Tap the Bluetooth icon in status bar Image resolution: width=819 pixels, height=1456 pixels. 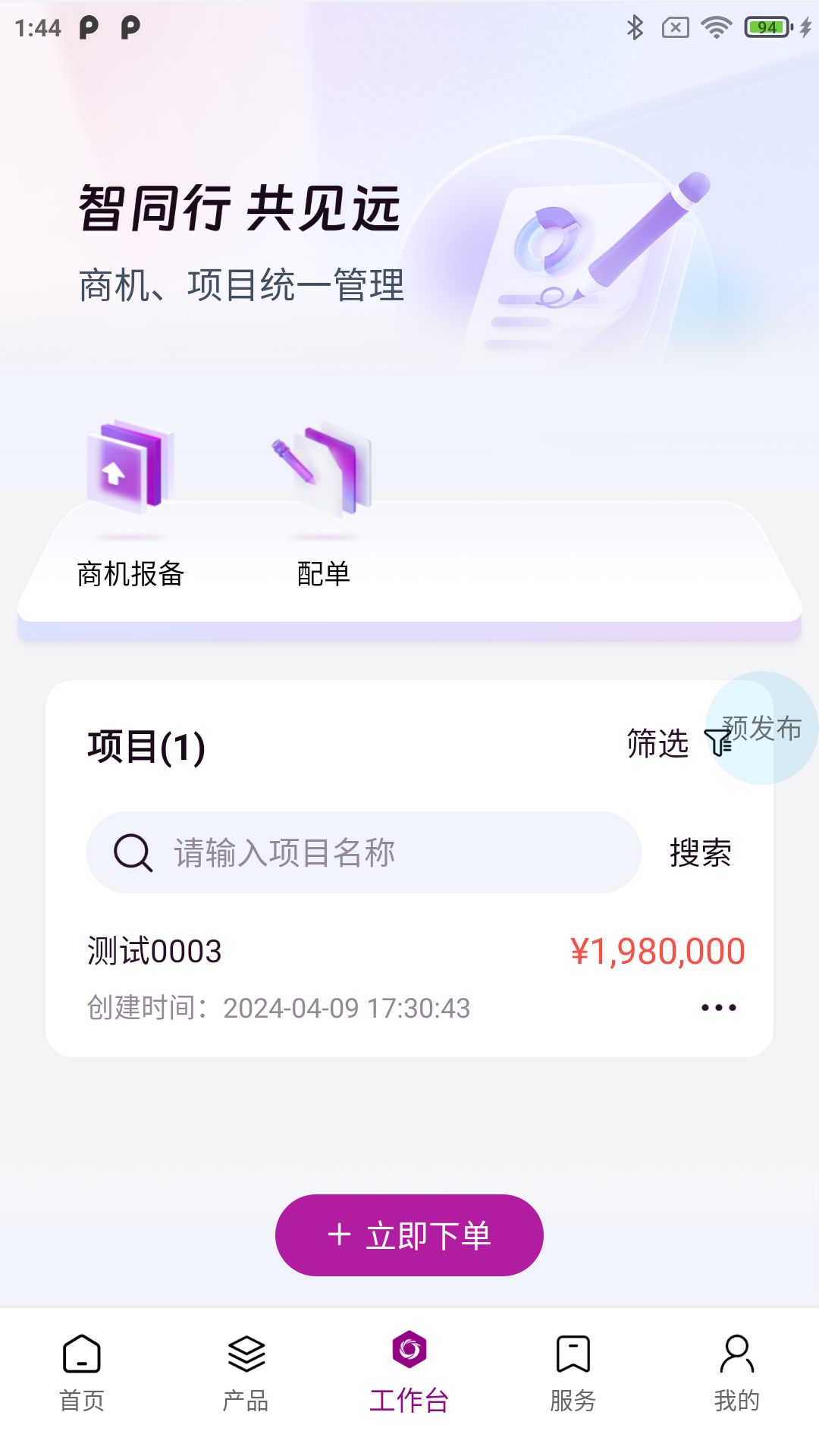coord(634,26)
